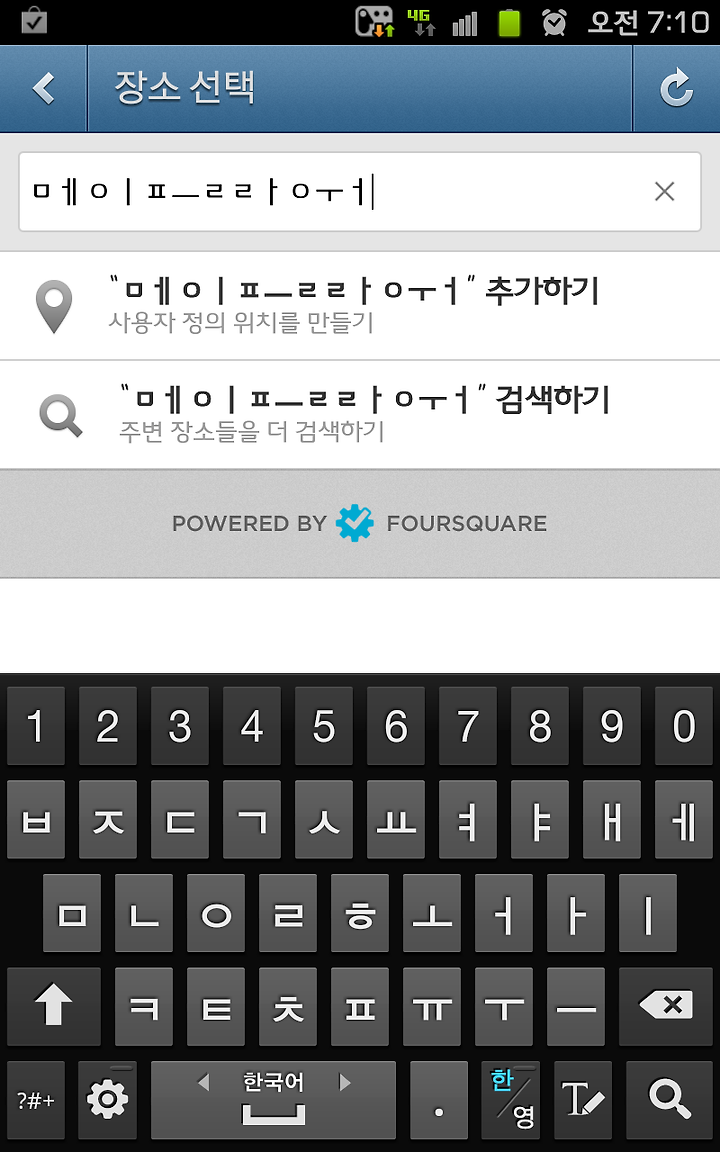Refresh the nearby places list

click(x=676, y=89)
